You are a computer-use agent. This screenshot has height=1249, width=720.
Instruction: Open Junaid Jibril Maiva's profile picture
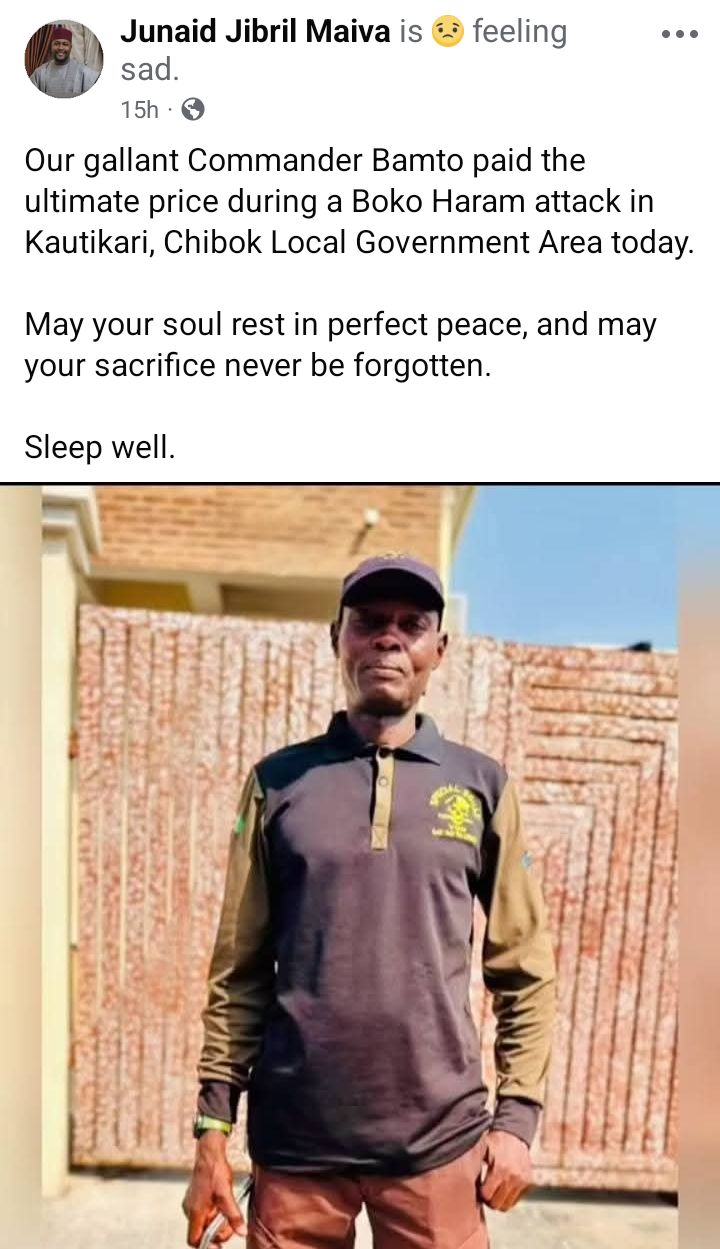pyautogui.click(x=64, y=58)
